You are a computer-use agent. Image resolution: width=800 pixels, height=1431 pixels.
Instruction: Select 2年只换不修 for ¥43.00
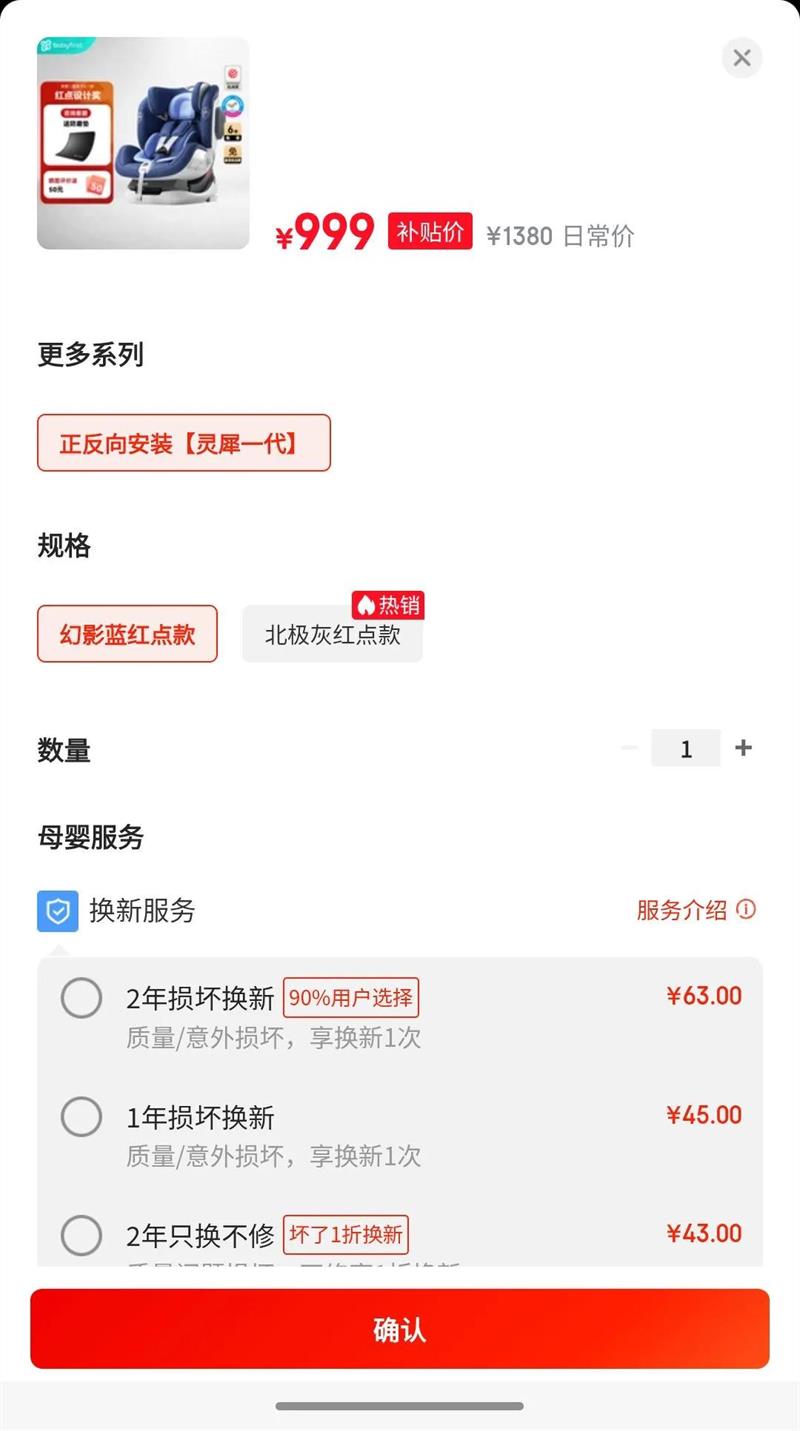pos(82,1235)
